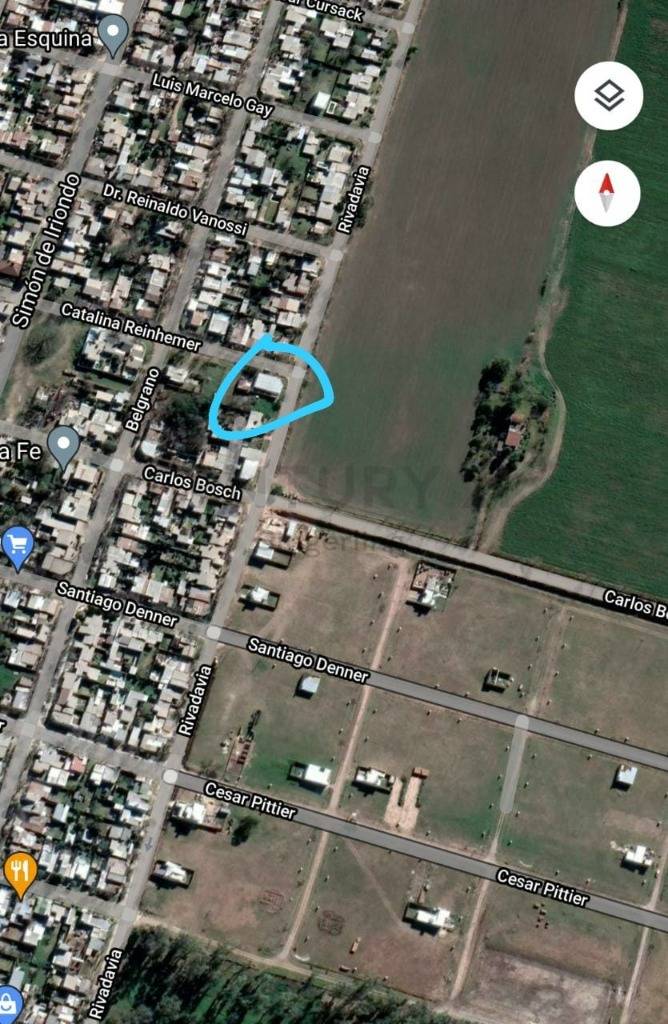Open the orange restaurant pin

tap(20, 872)
